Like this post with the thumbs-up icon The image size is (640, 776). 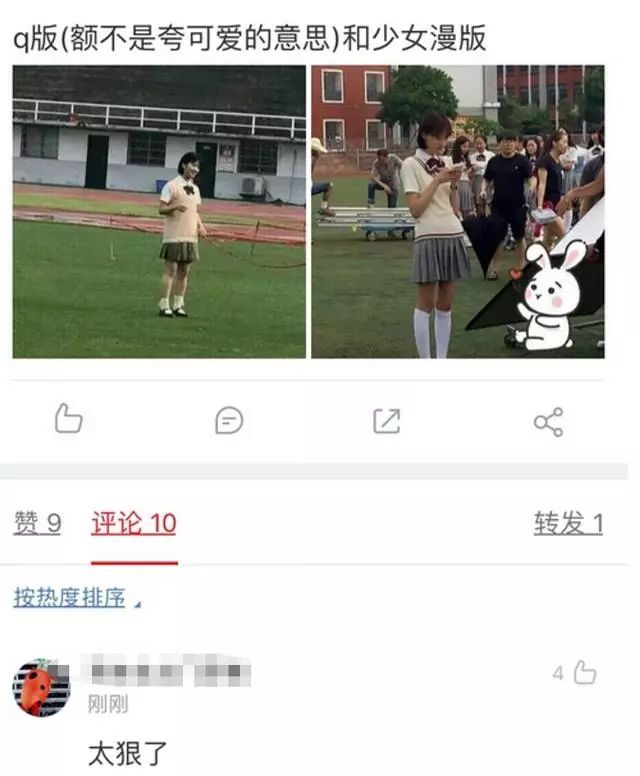point(68,419)
